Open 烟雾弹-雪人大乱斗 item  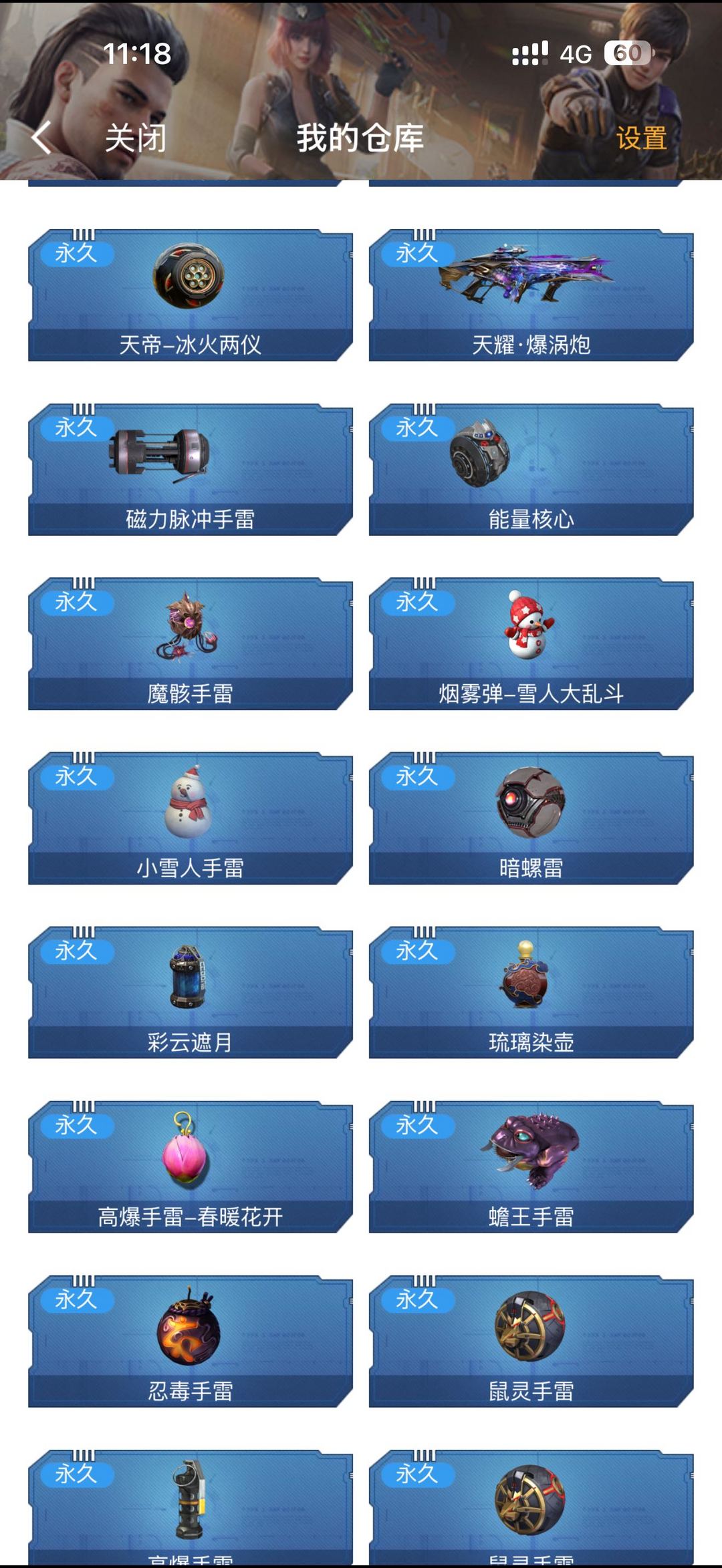click(531, 644)
